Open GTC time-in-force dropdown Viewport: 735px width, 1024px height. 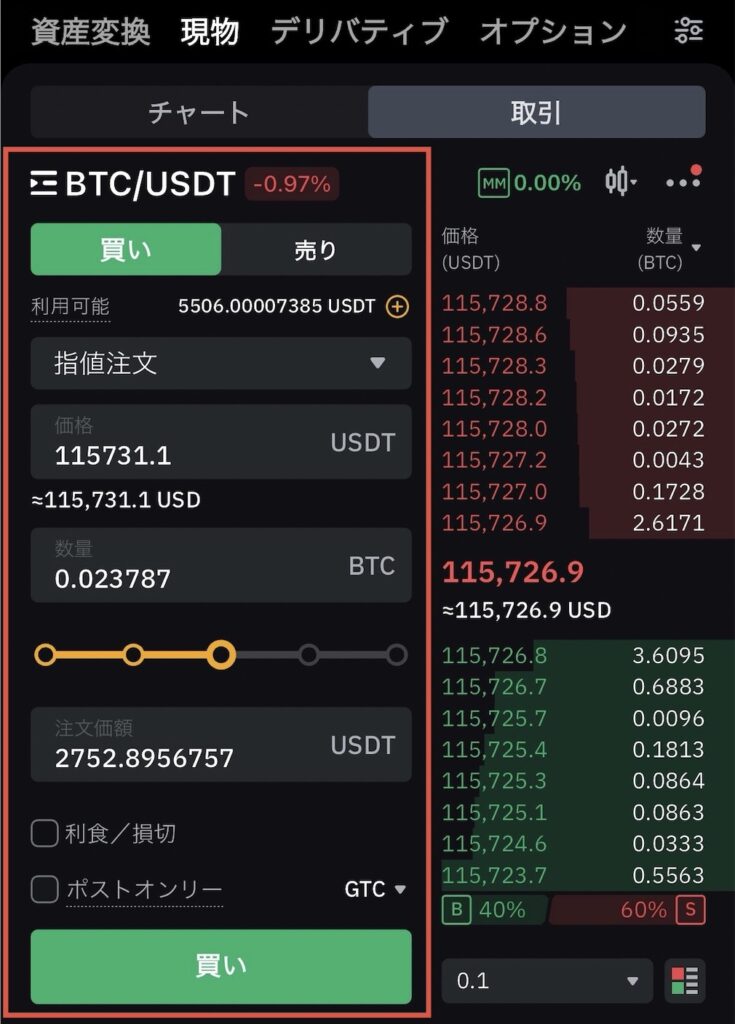[x=376, y=889]
